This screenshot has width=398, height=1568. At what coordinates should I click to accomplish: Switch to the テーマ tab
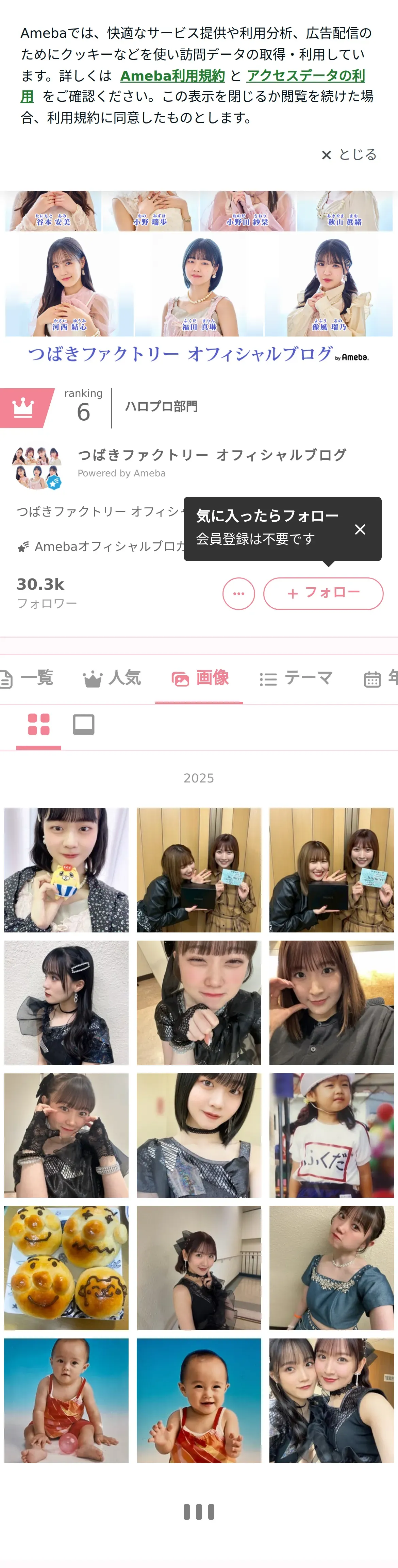[296, 678]
